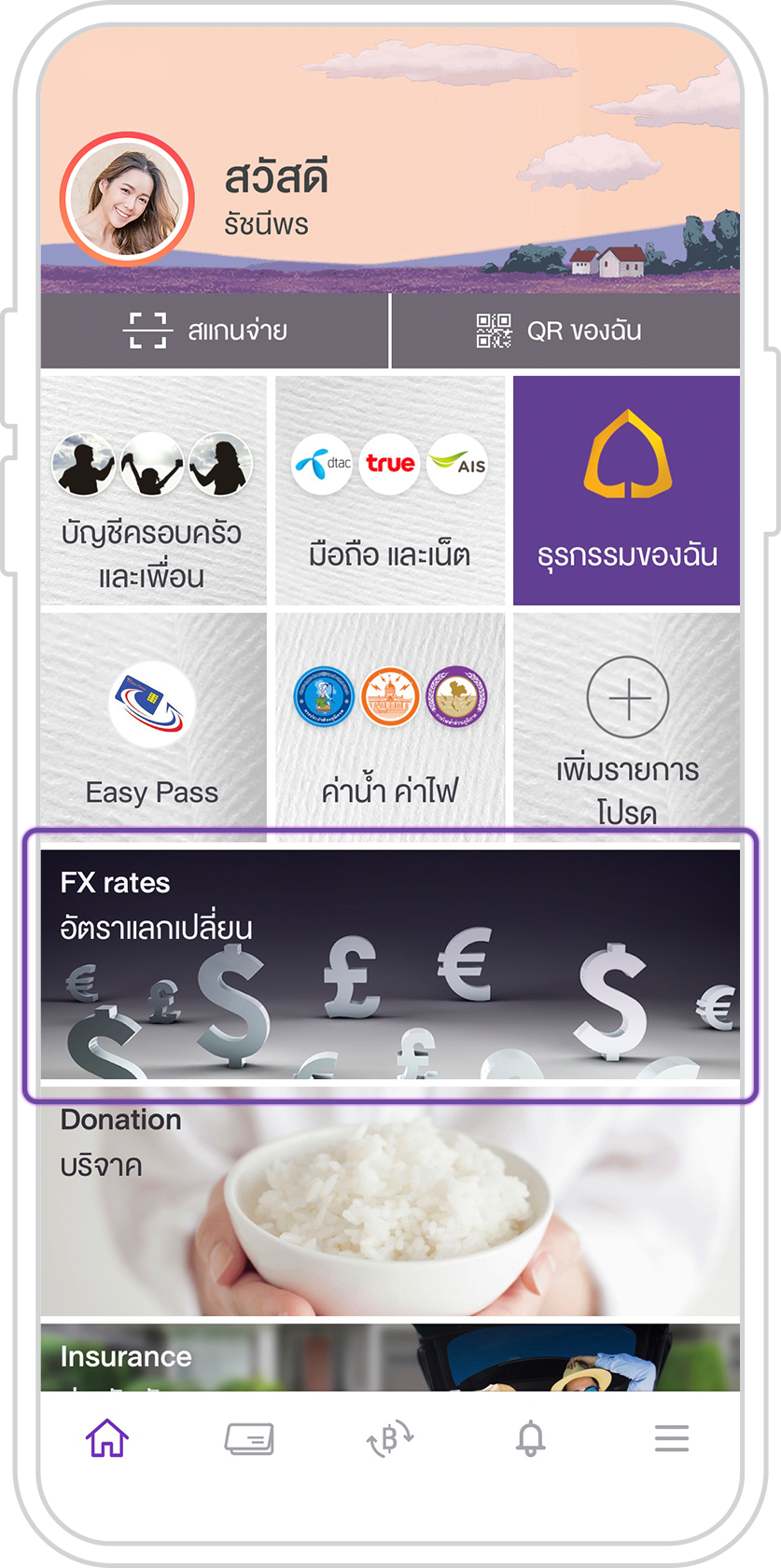The image size is (781, 1568).
Task: Open the baht transfer tab
Action: point(390,1438)
